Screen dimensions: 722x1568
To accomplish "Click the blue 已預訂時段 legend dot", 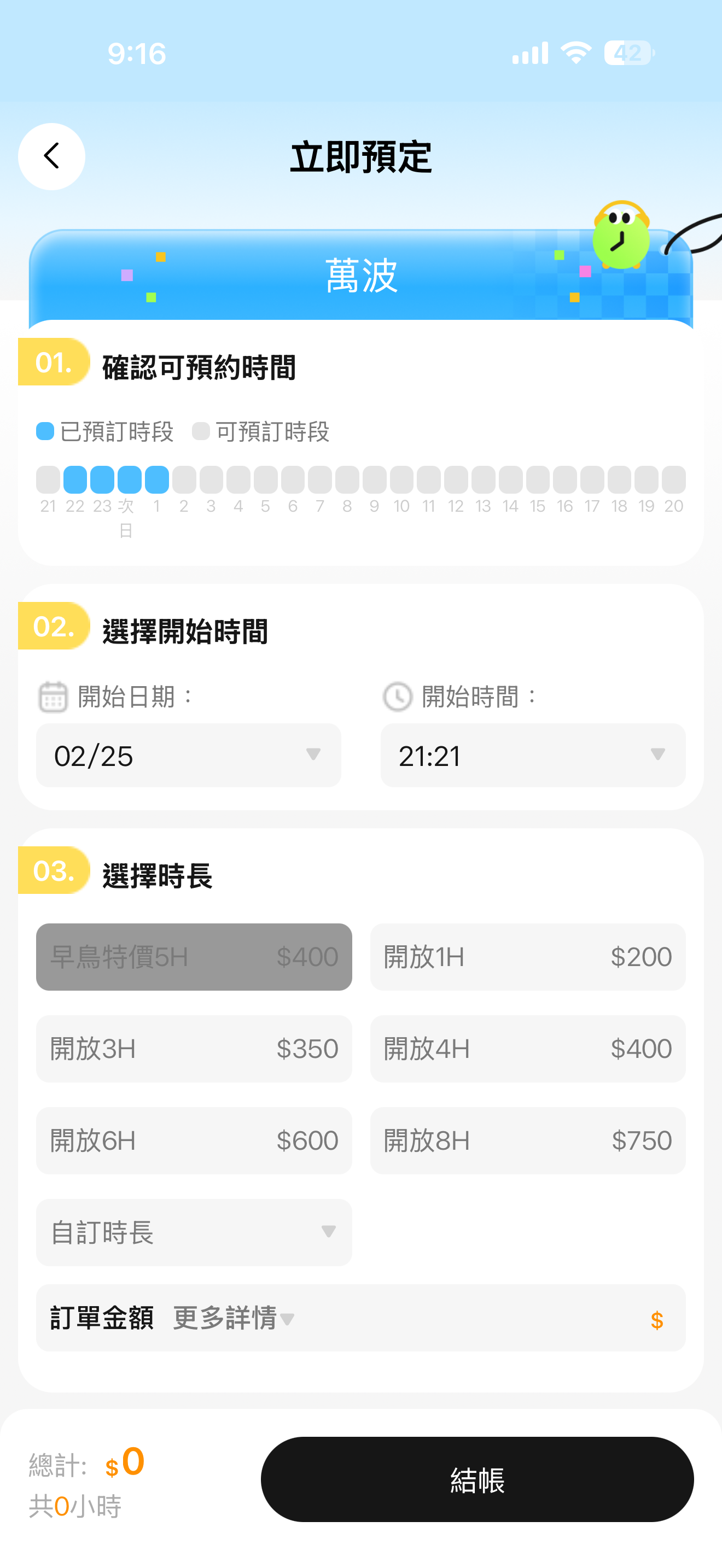I will click(45, 431).
